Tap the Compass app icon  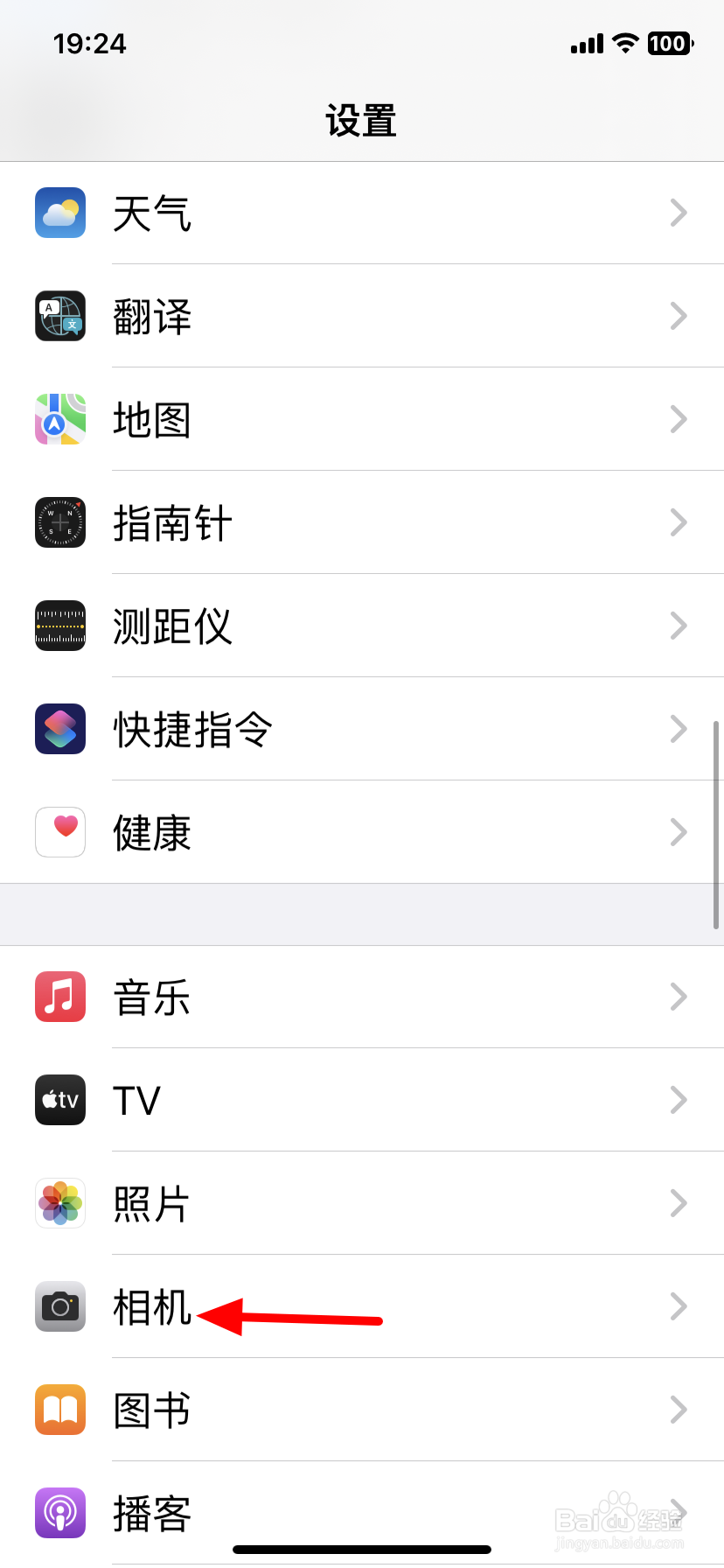pos(59,522)
